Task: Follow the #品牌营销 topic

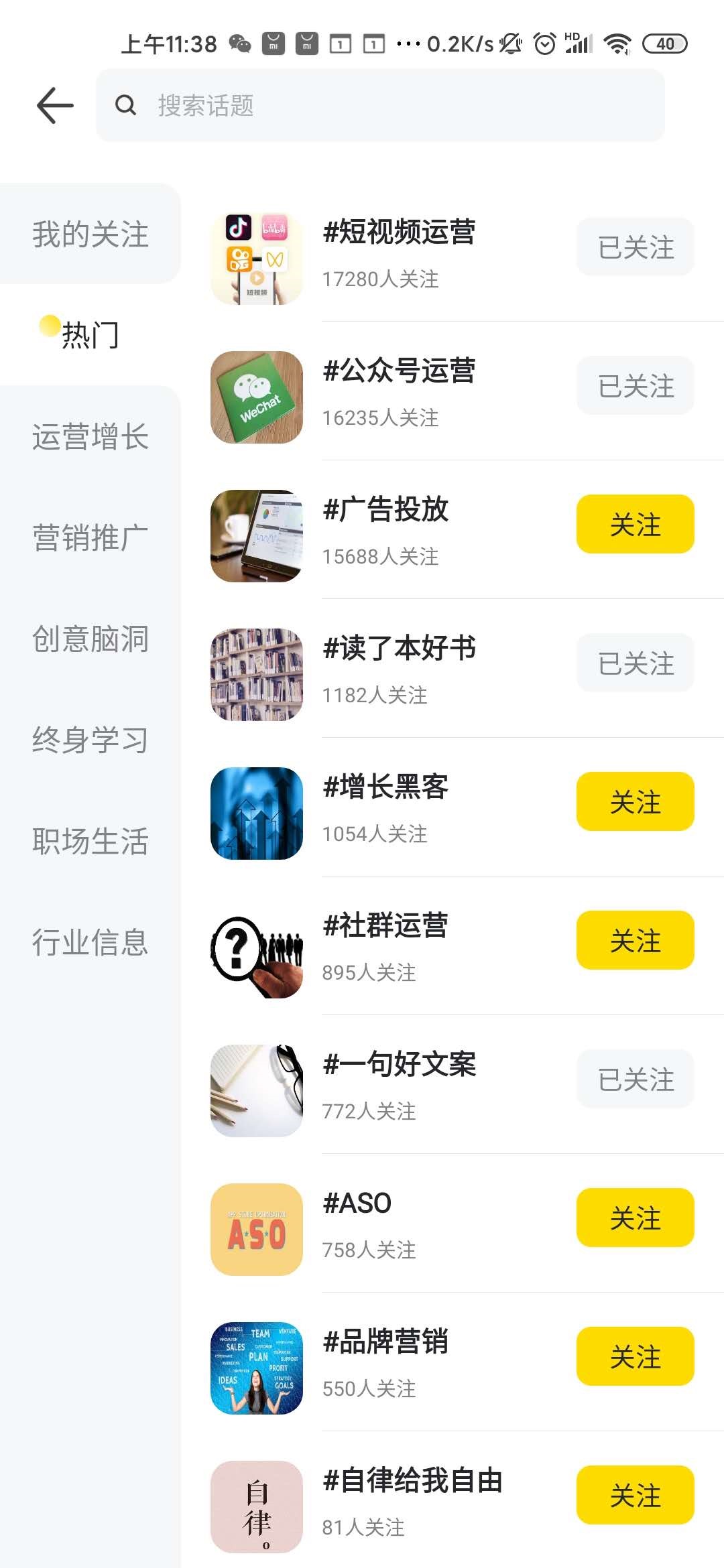Action: click(x=636, y=1356)
